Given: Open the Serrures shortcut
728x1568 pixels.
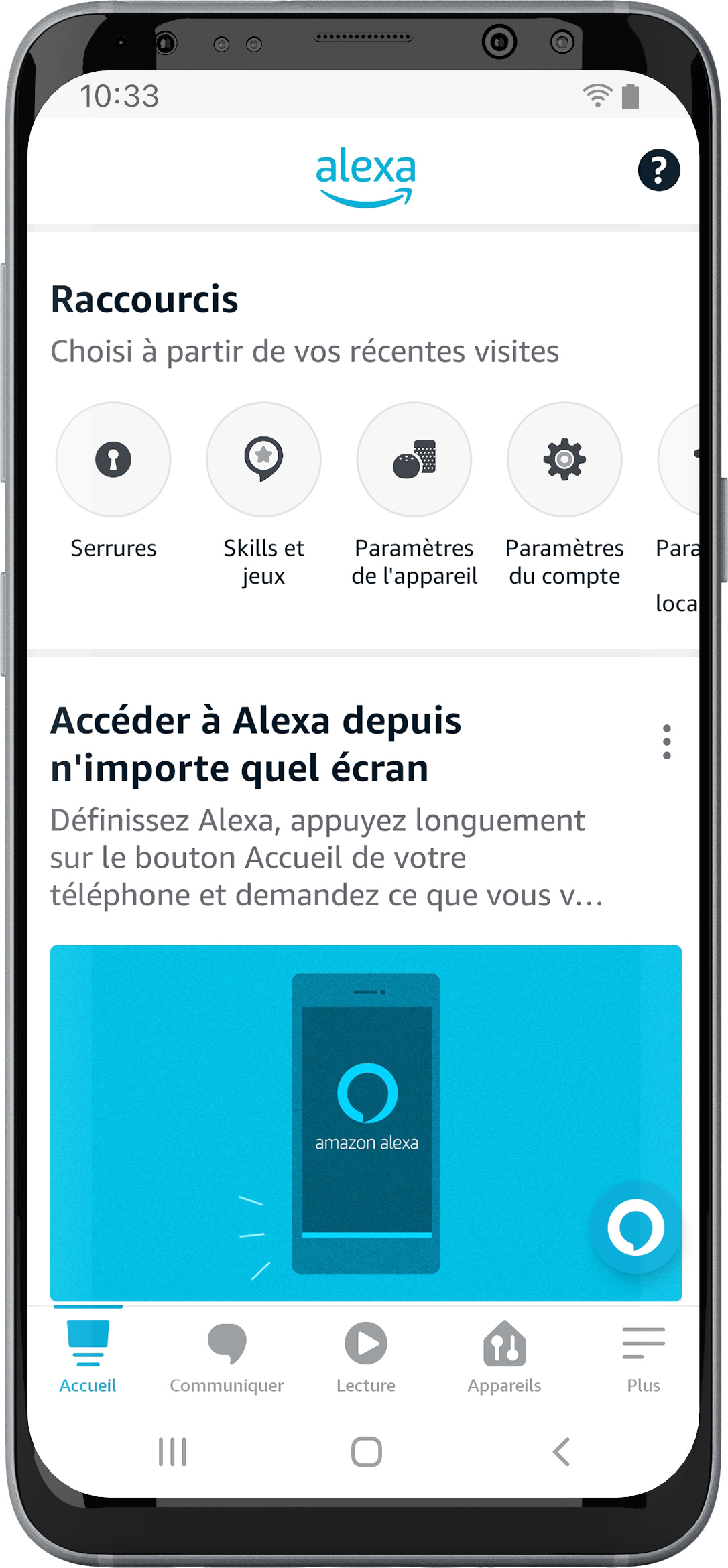Looking at the screenshot, I should (x=113, y=460).
